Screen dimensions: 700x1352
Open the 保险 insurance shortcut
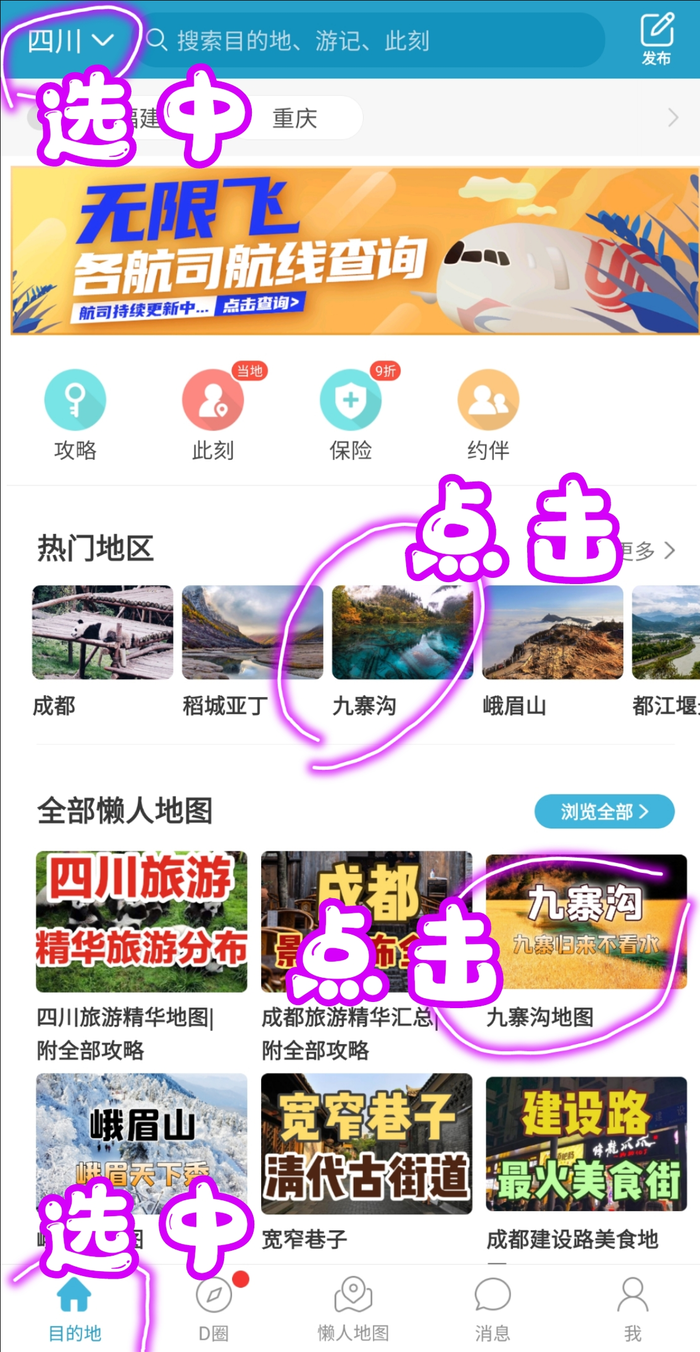coord(350,414)
